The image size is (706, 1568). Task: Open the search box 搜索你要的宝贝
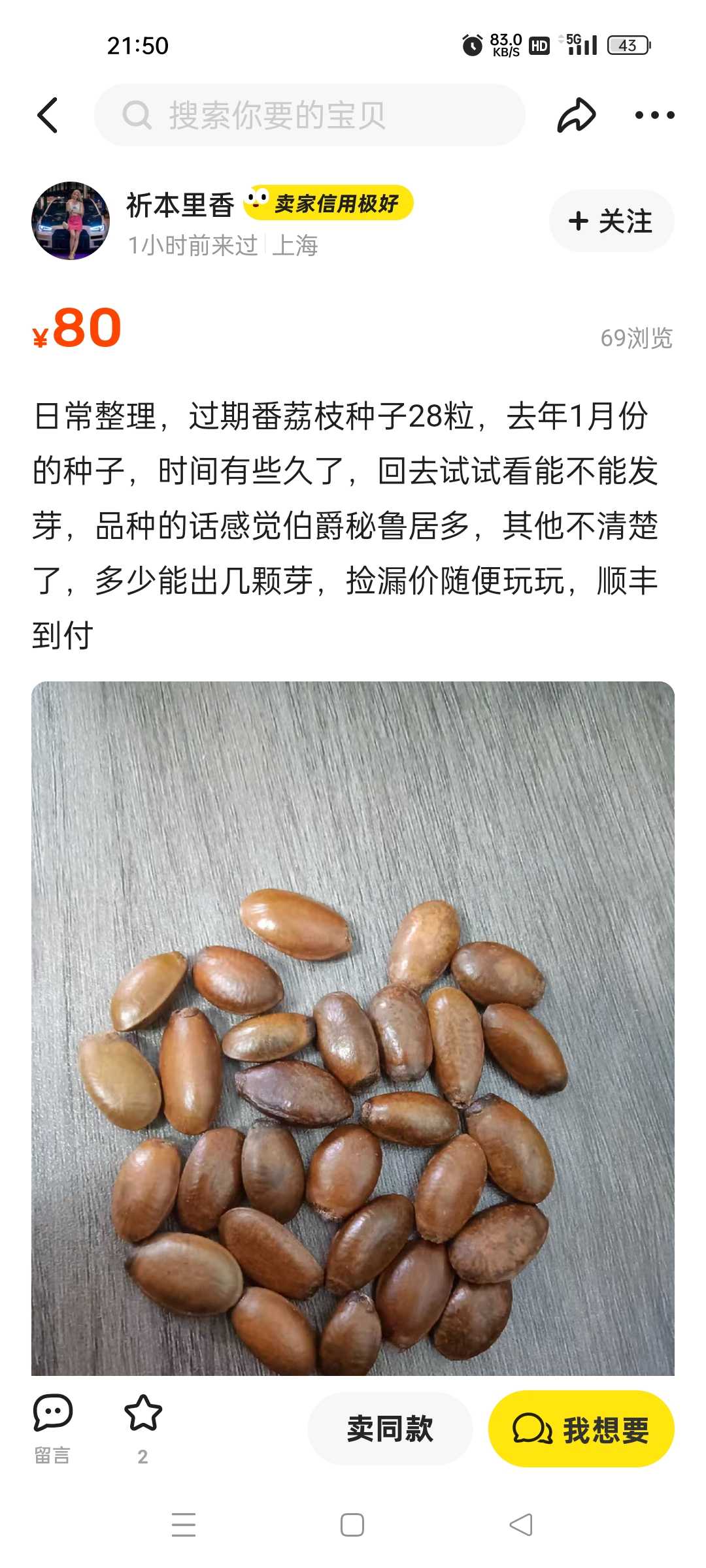pos(310,115)
